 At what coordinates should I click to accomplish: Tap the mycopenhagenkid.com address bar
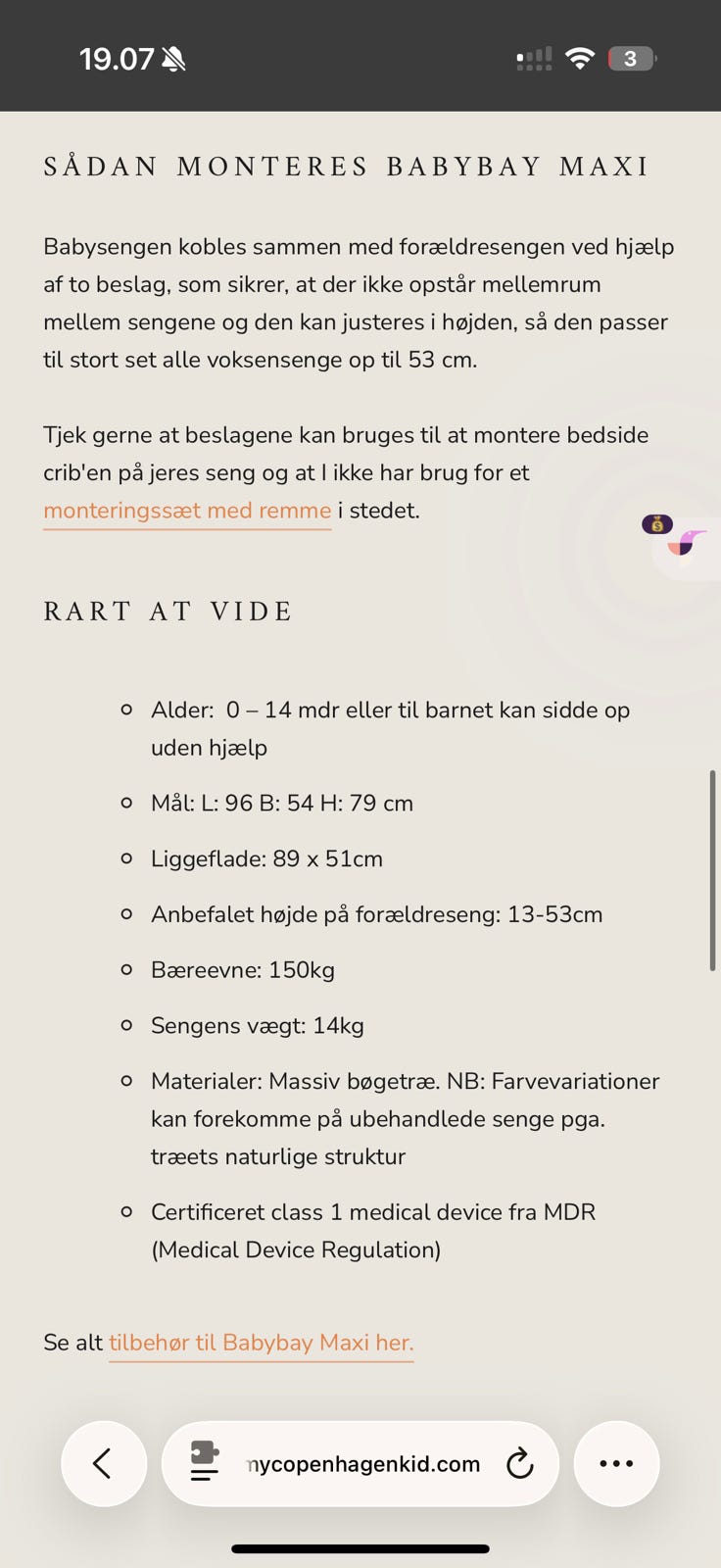click(360, 1463)
